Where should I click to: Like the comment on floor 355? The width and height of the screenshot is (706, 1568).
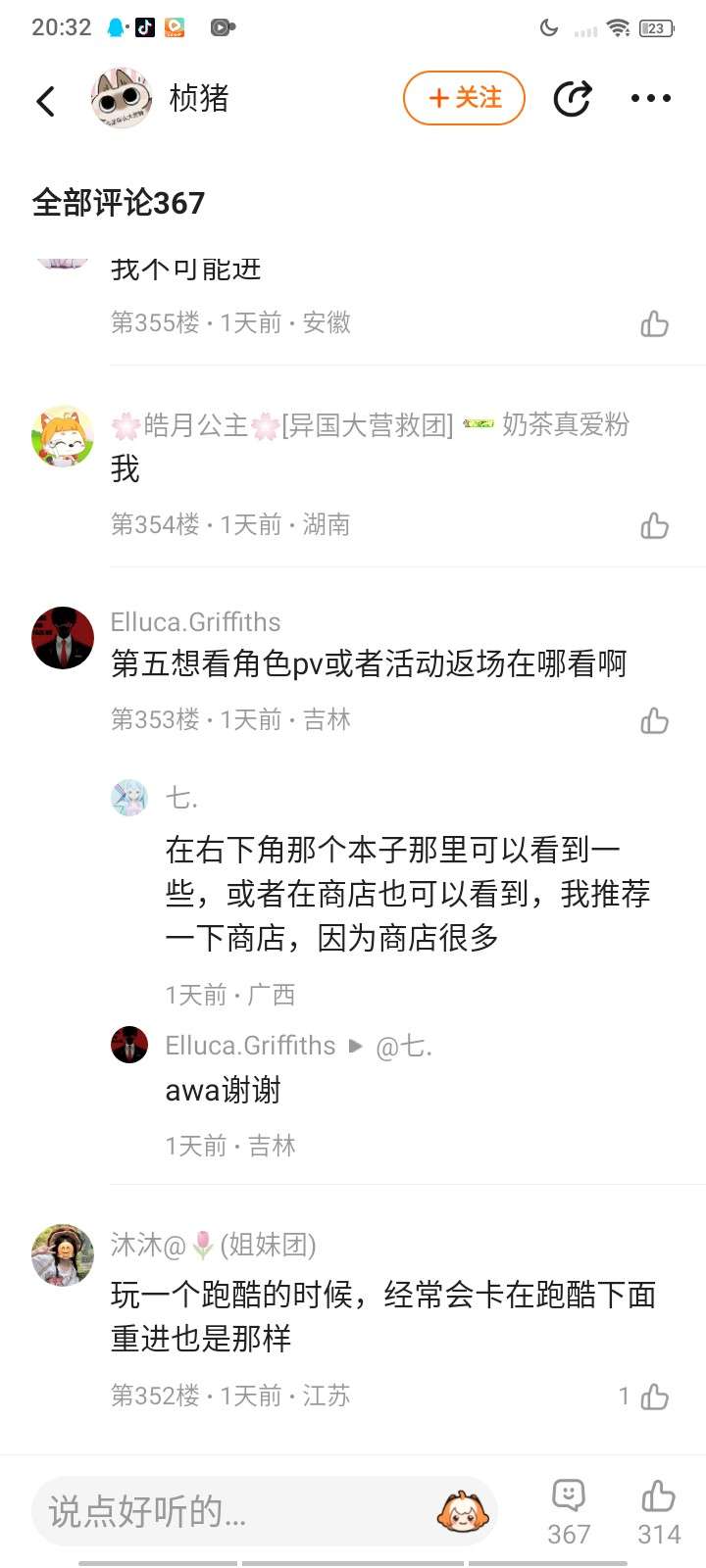(654, 323)
